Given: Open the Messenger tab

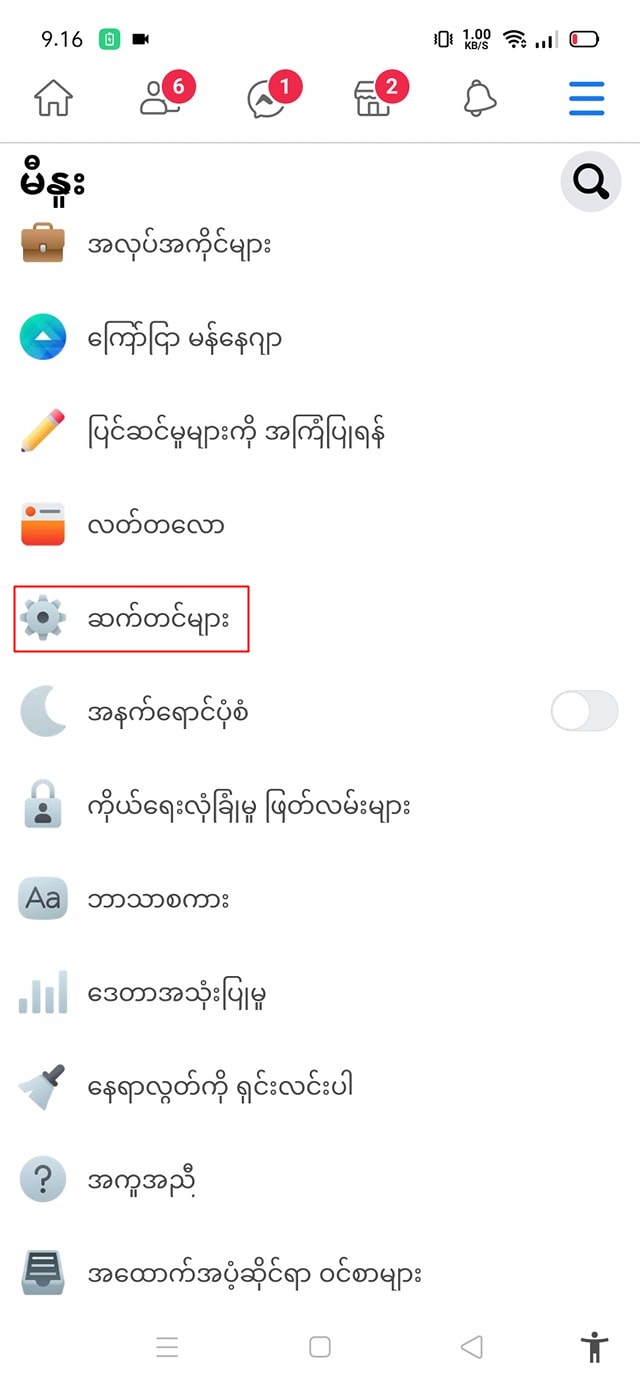Looking at the screenshot, I should click(x=268, y=98).
